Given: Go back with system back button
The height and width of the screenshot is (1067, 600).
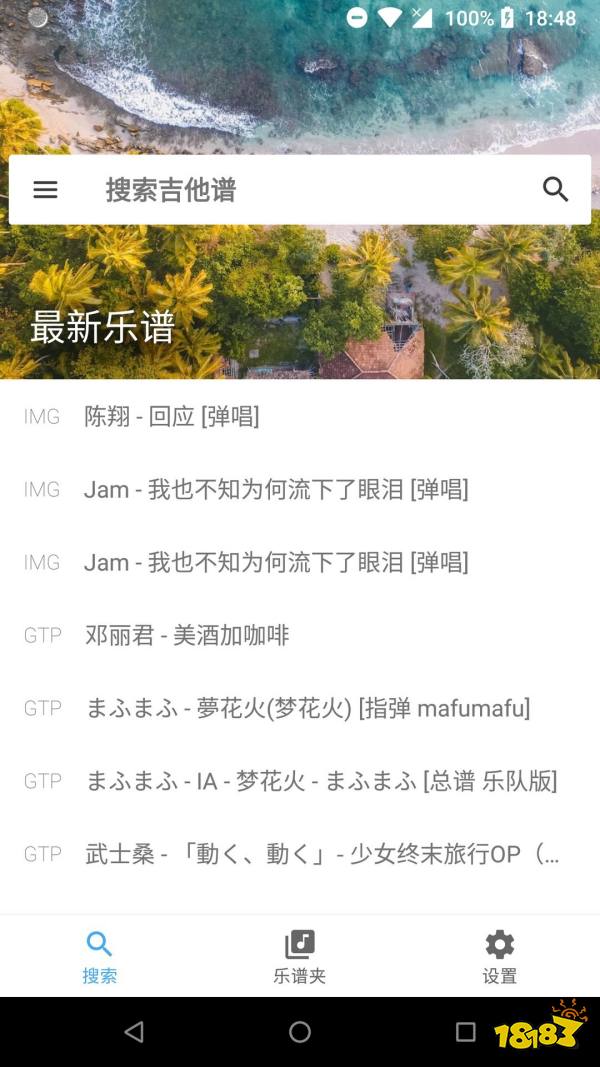Looking at the screenshot, I should pos(134,1032).
